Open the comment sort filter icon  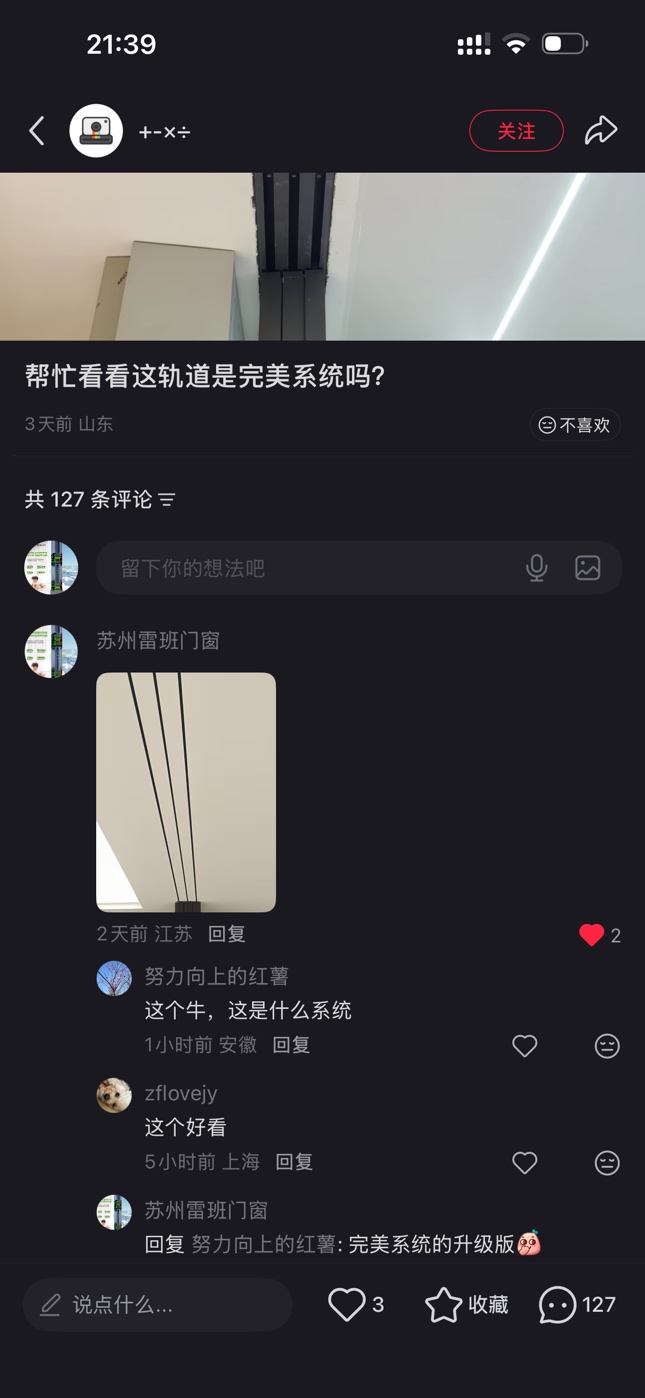point(167,499)
